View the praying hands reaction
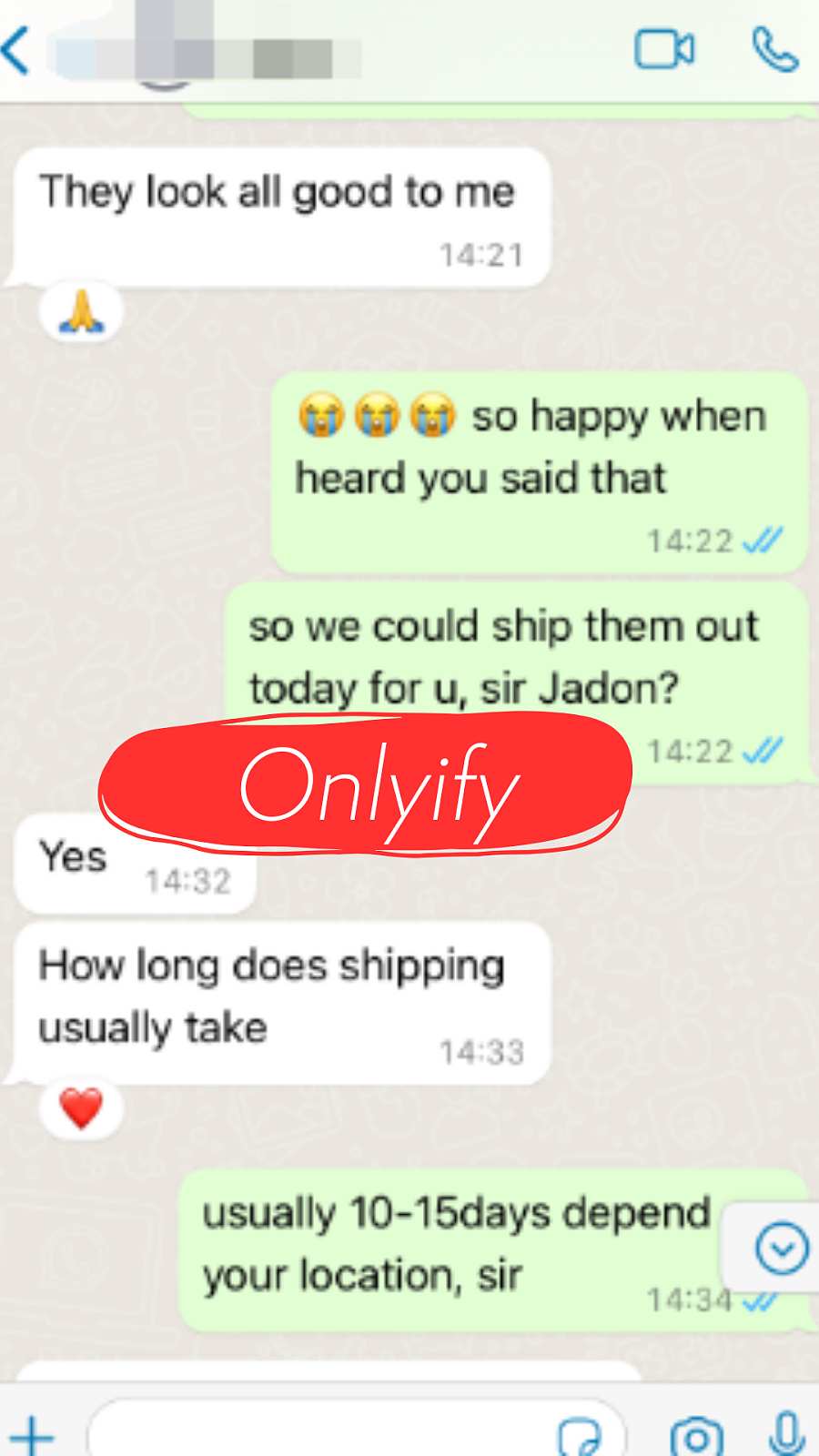 [81, 312]
